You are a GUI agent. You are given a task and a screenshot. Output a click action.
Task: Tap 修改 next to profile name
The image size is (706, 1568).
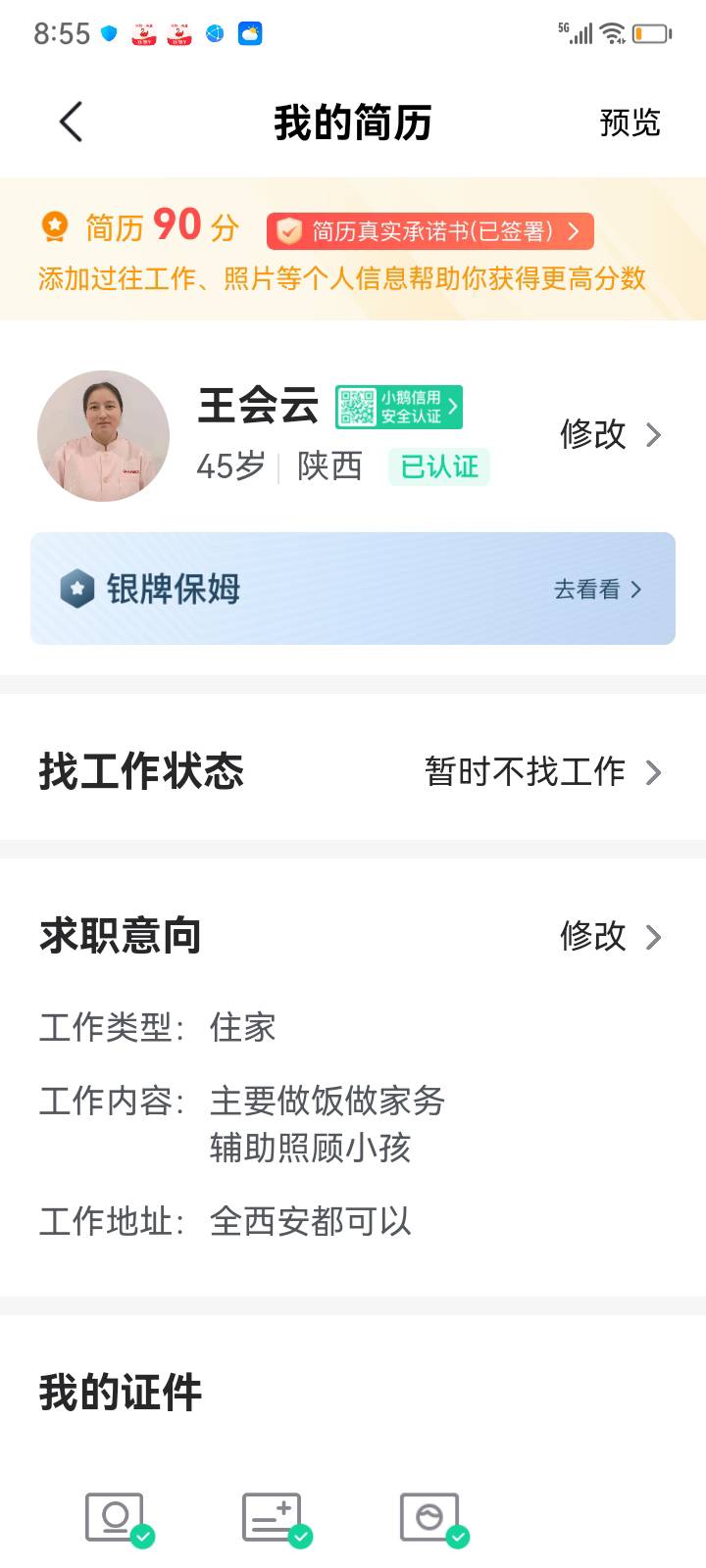[610, 434]
